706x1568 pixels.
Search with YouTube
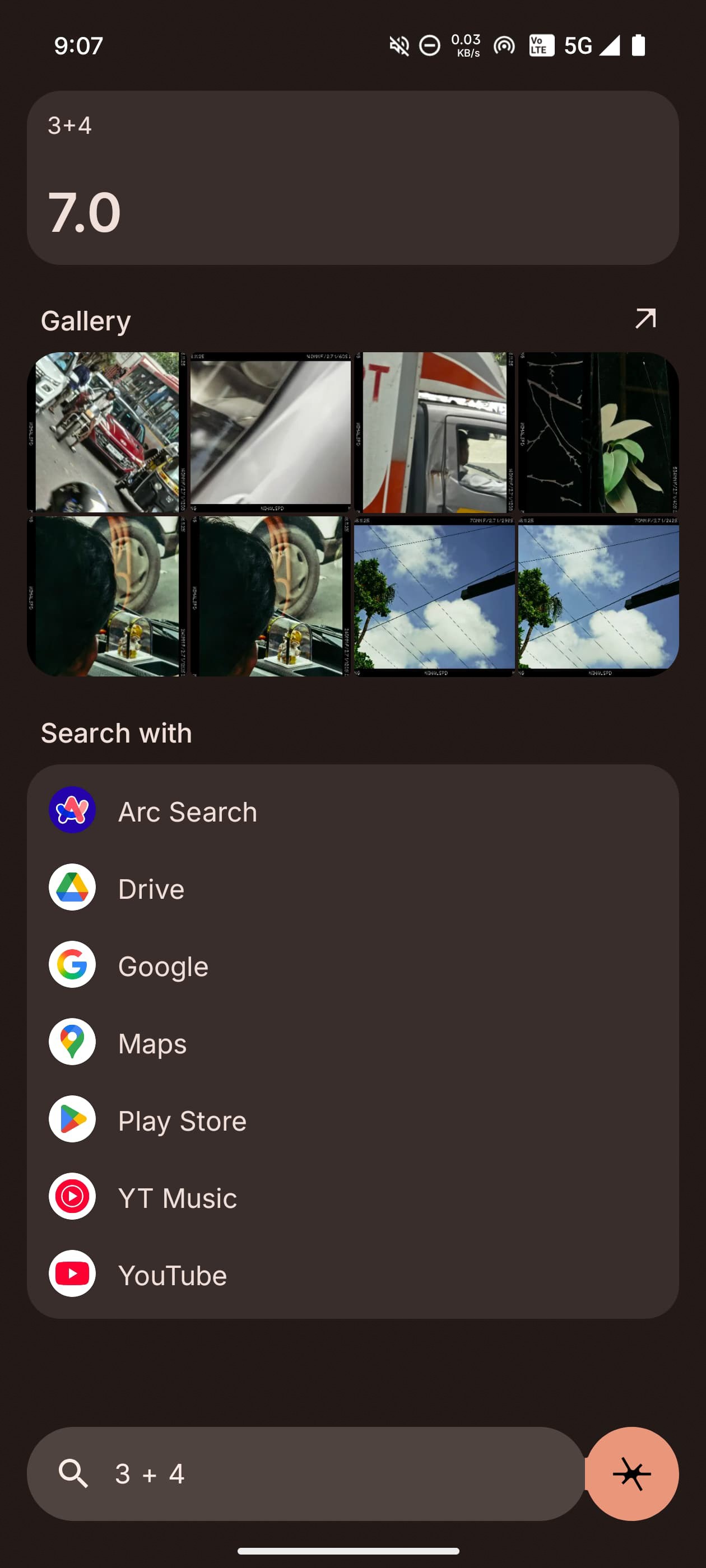point(352,1274)
